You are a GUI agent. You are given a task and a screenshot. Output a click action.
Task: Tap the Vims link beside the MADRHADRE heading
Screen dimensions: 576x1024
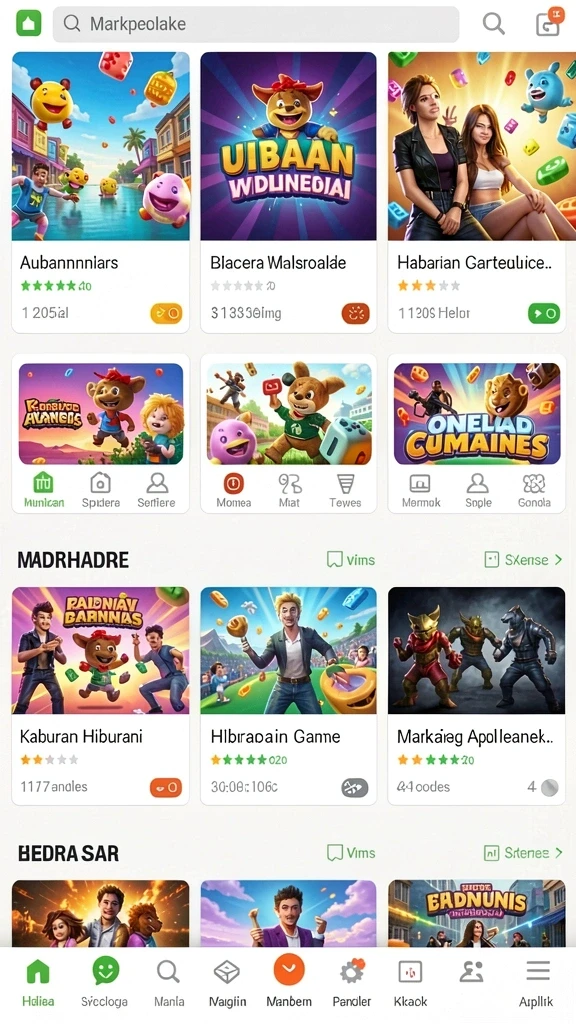(x=351, y=560)
